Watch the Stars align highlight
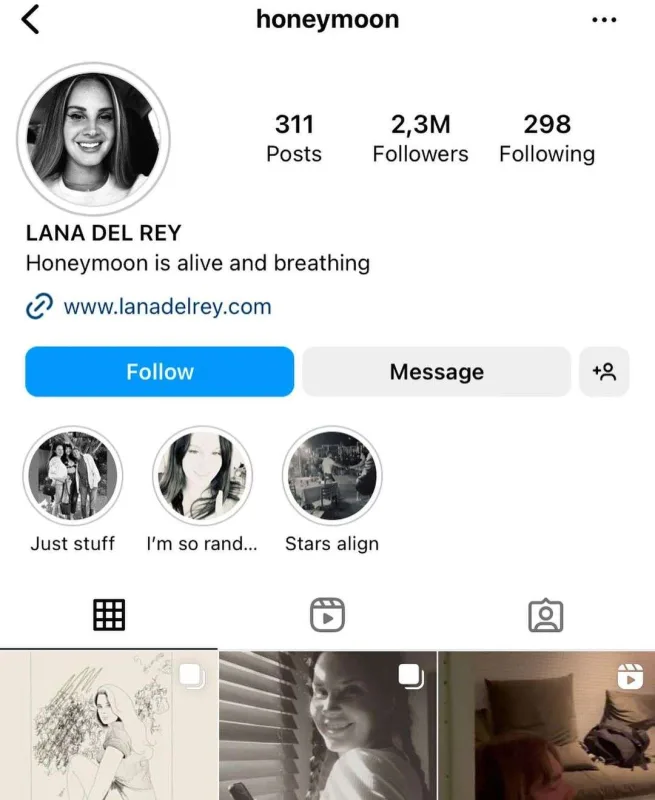Screen dimensions: 655x800 [332, 477]
